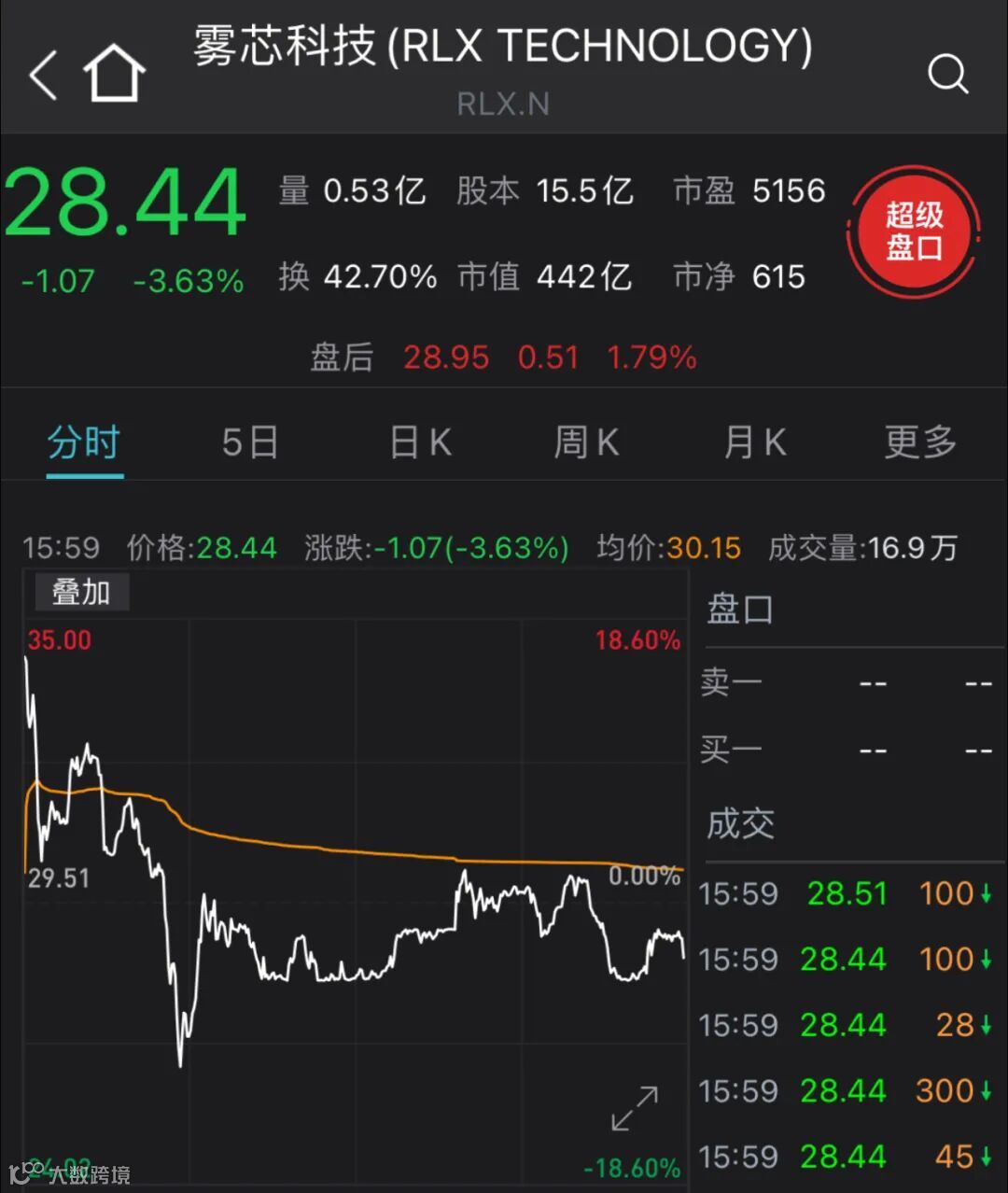
Task: Select the 日K chart tab
Action: coord(420,442)
